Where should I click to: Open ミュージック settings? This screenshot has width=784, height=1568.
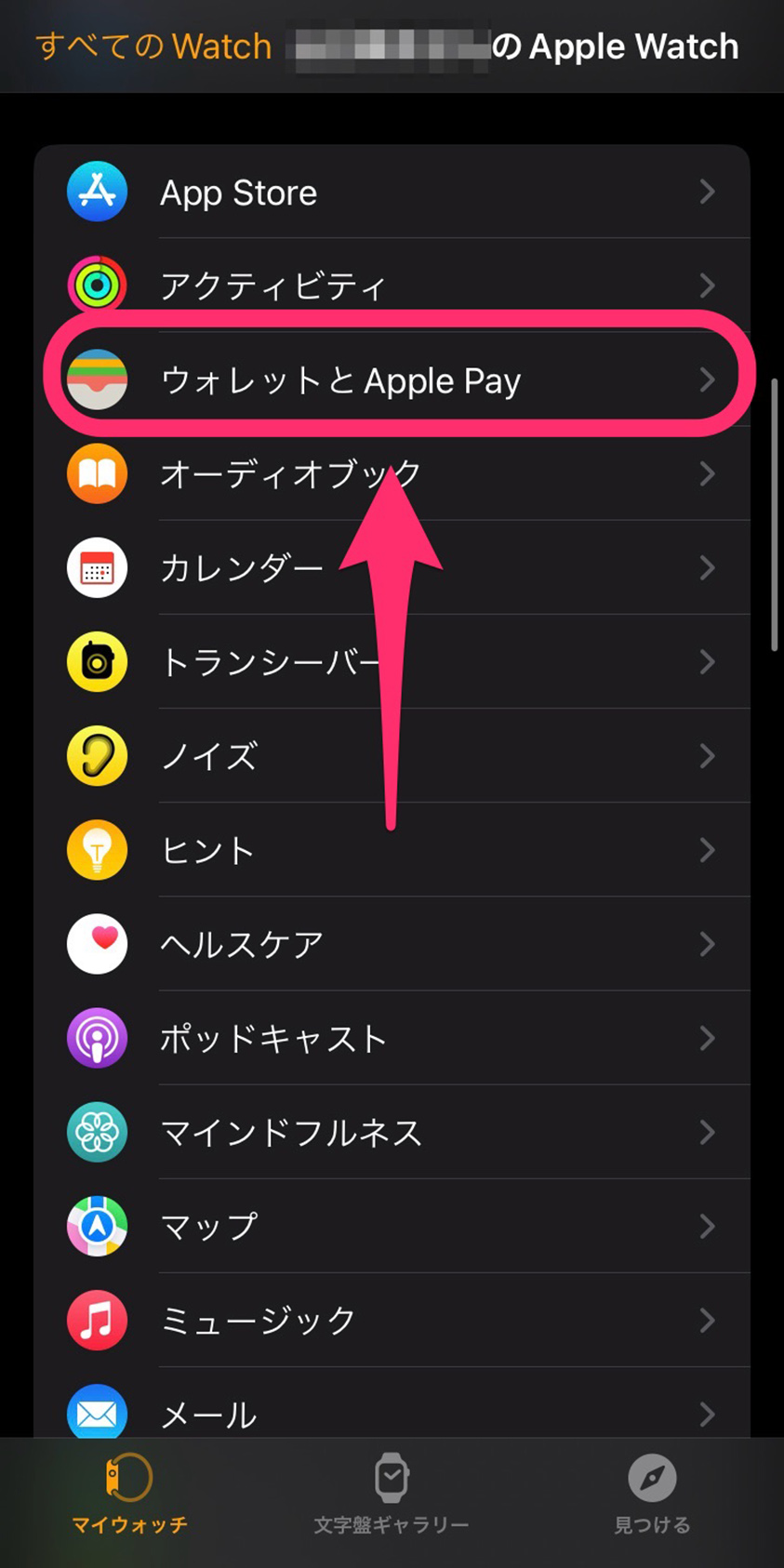point(391,1321)
